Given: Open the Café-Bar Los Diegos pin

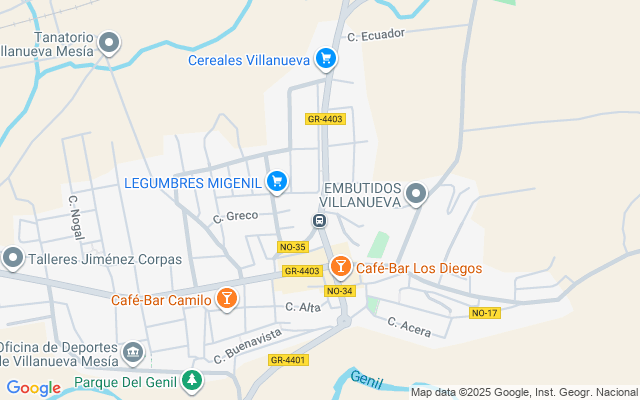Looking at the screenshot, I should click(341, 267).
